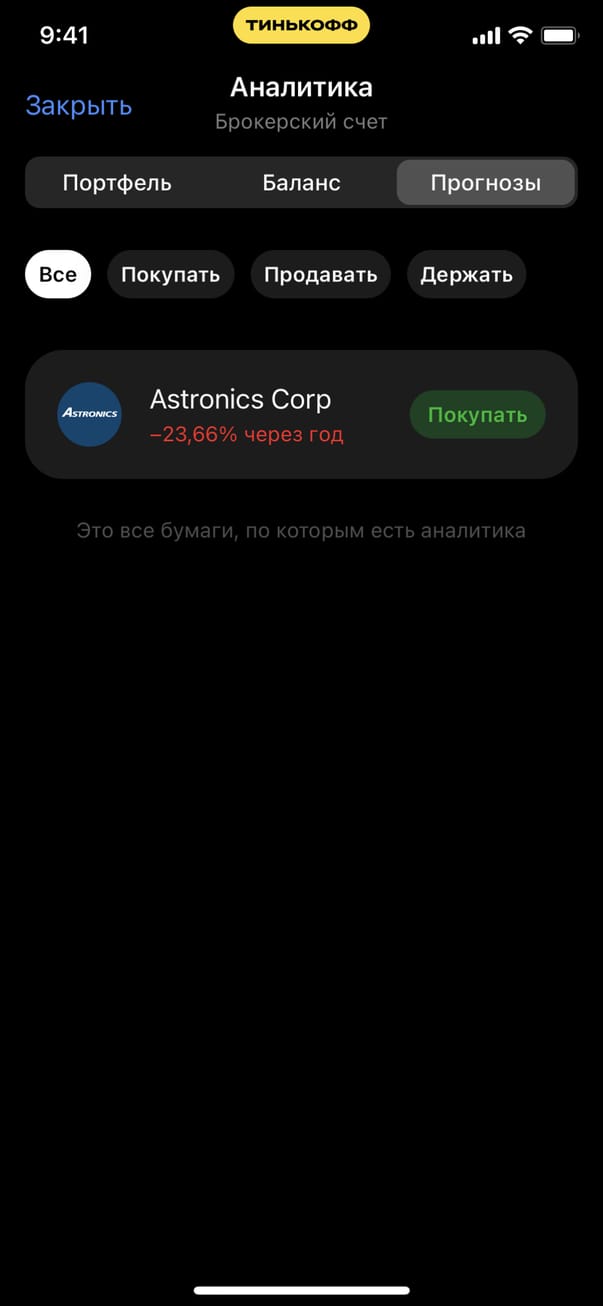Filter forecasts by Держать chip
The width and height of the screenshot is (603, 1306).
tap(466, 274)
